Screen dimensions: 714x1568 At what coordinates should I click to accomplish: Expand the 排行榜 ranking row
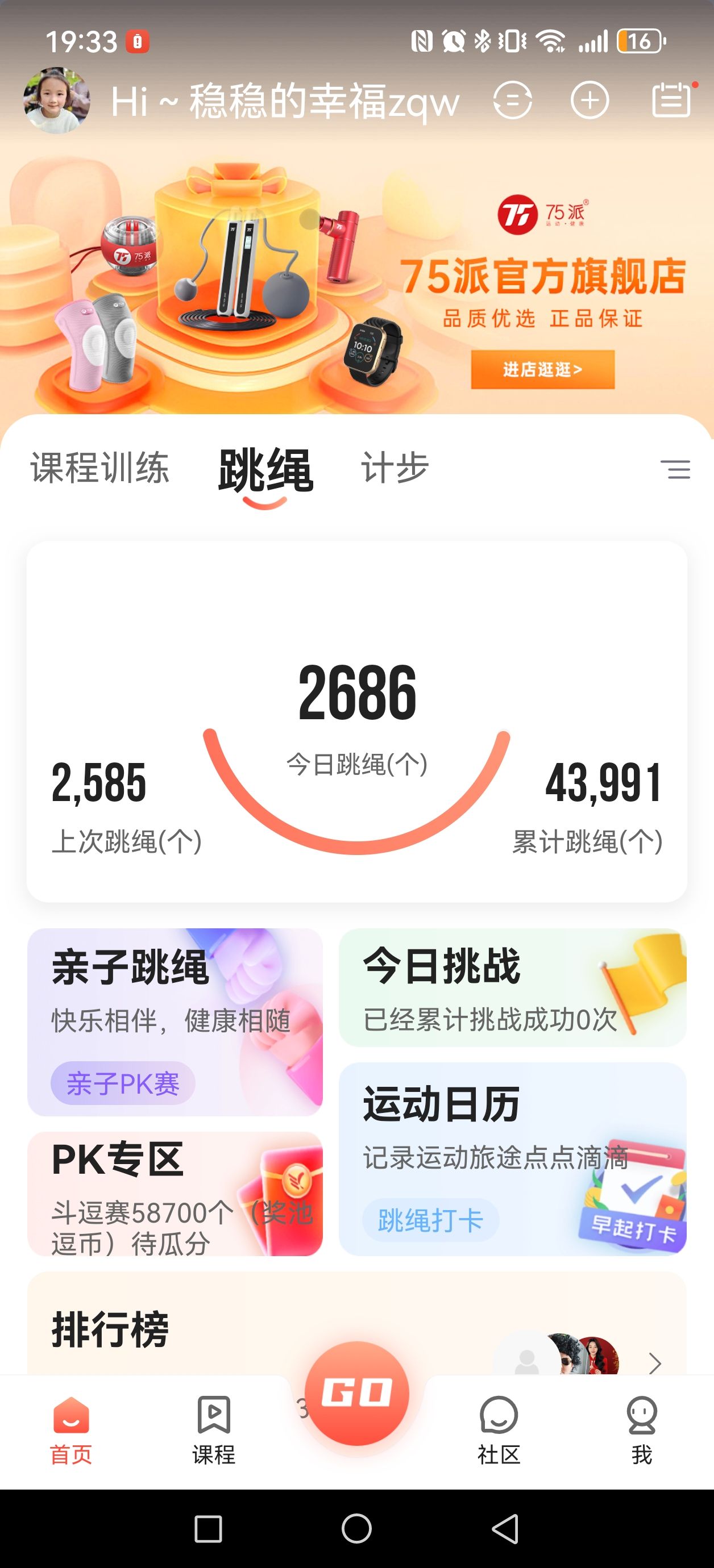coord(654,1363)
